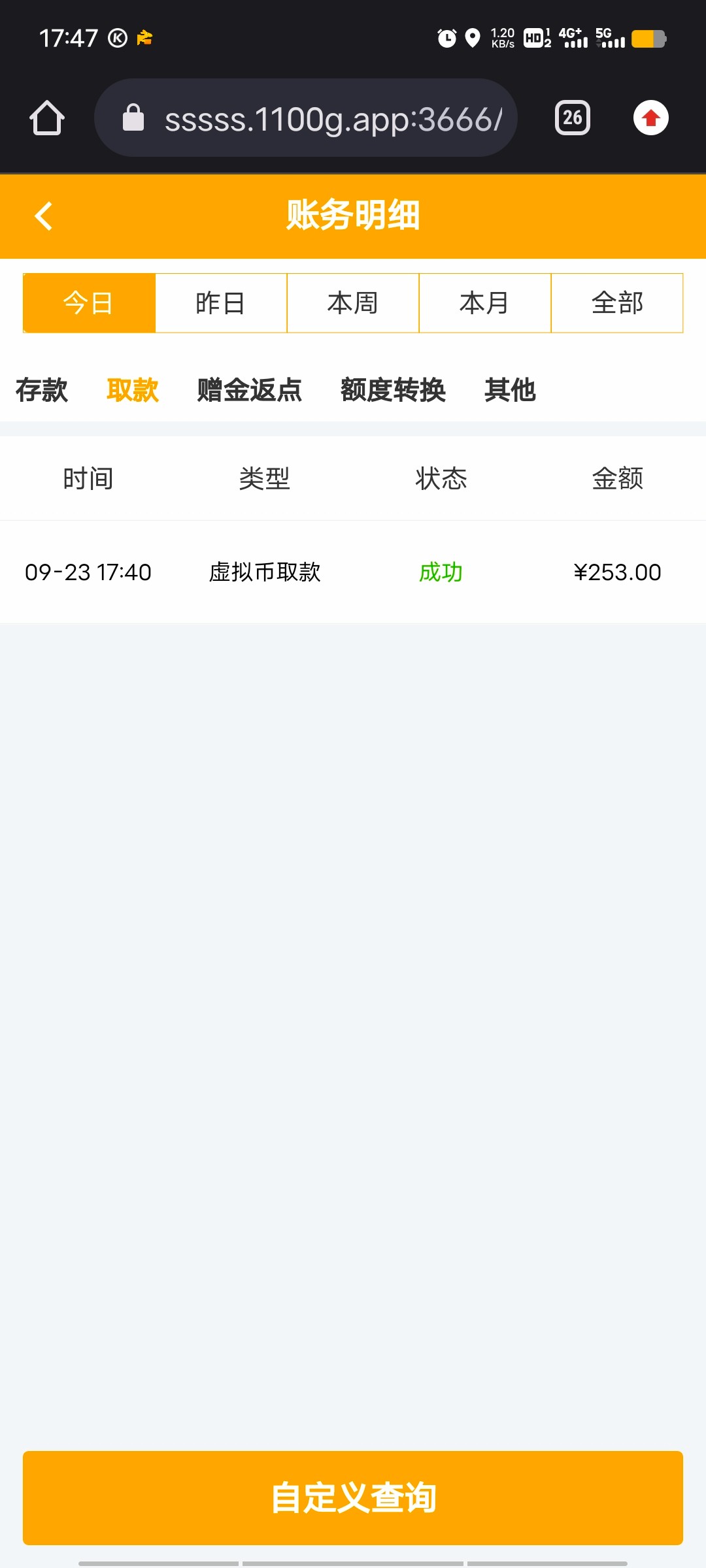Open the 赠金返点 category
This screenshot has height=1568, width=706.
click(249, 390)
